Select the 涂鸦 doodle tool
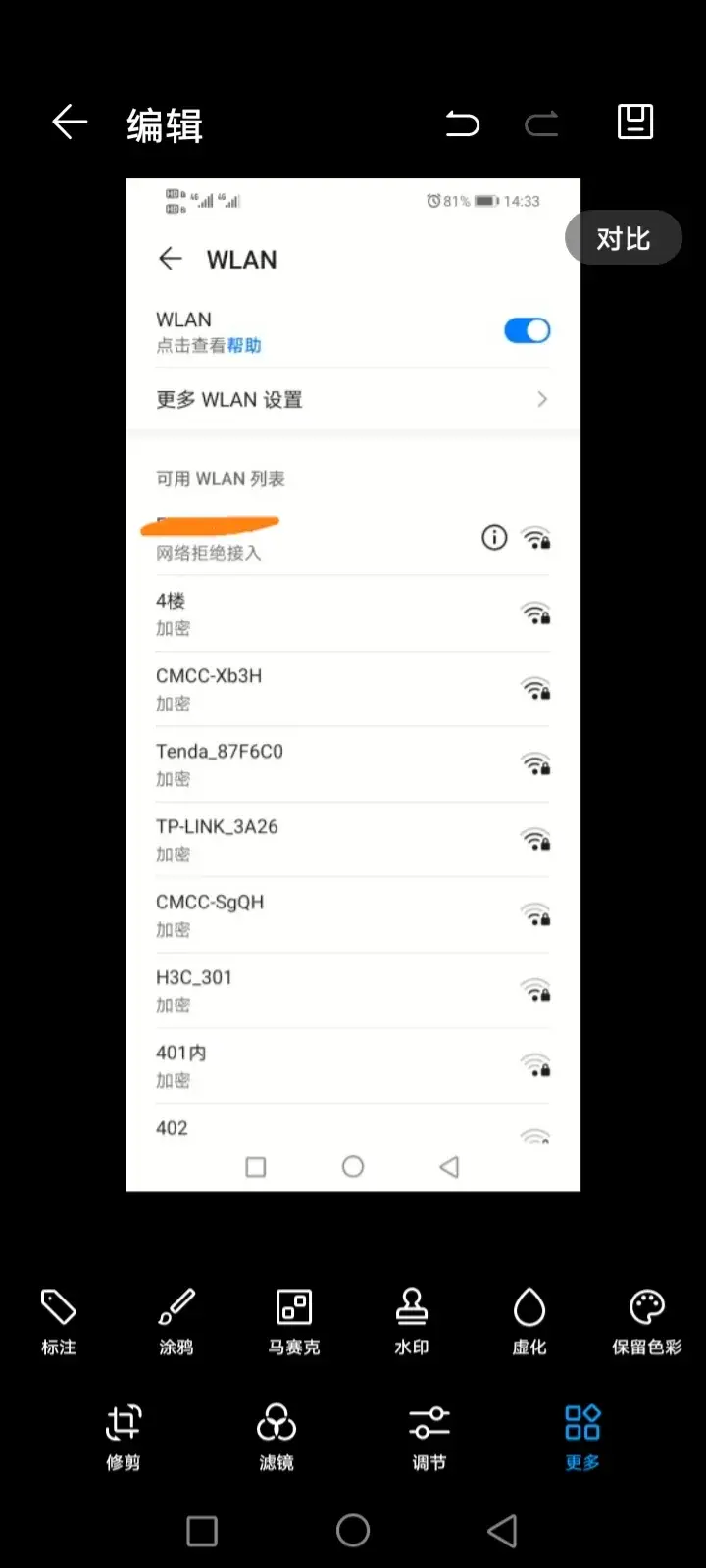The width and height of the screenshot is (706, 1568). pos(176,1321)
